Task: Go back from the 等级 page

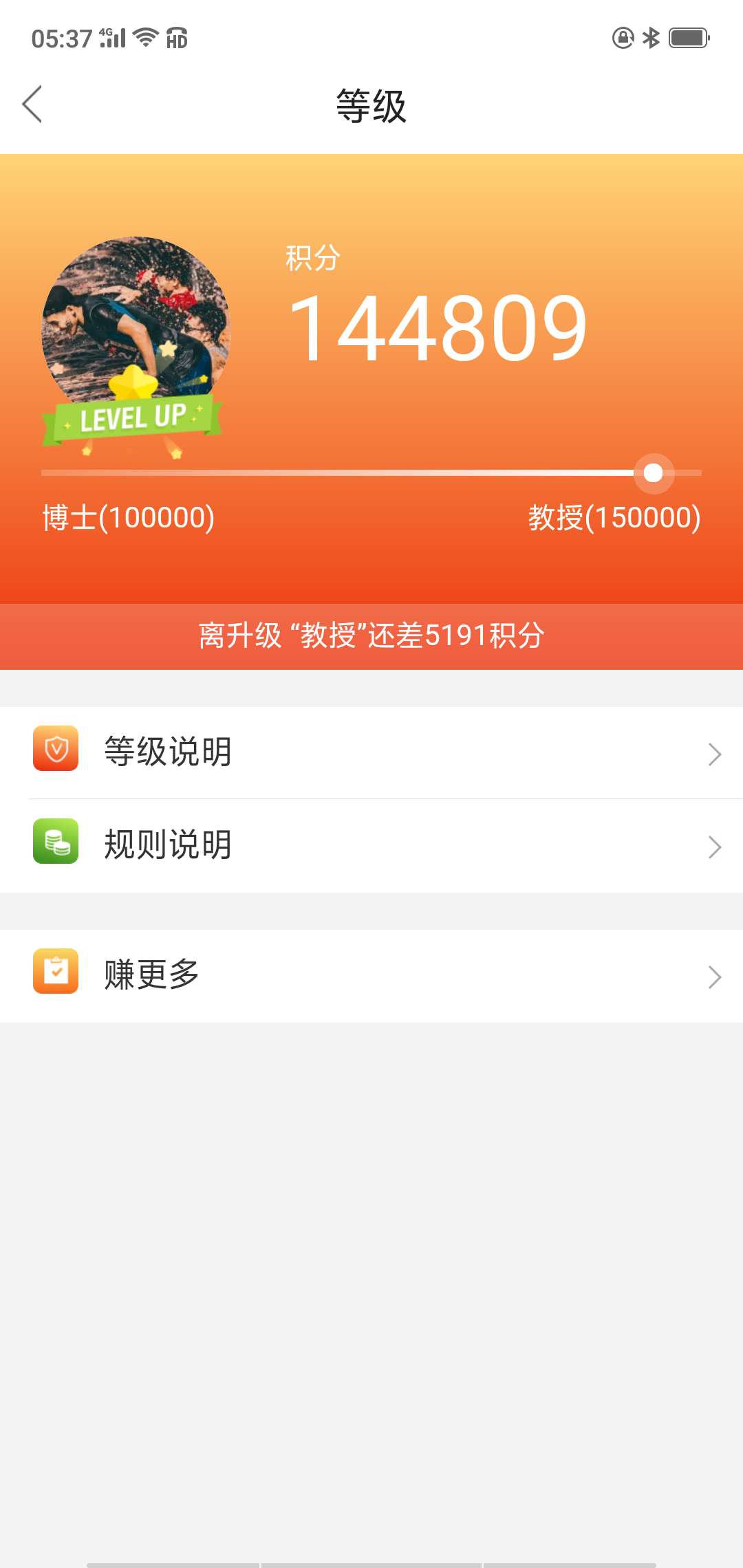Action: click(32, 105)
